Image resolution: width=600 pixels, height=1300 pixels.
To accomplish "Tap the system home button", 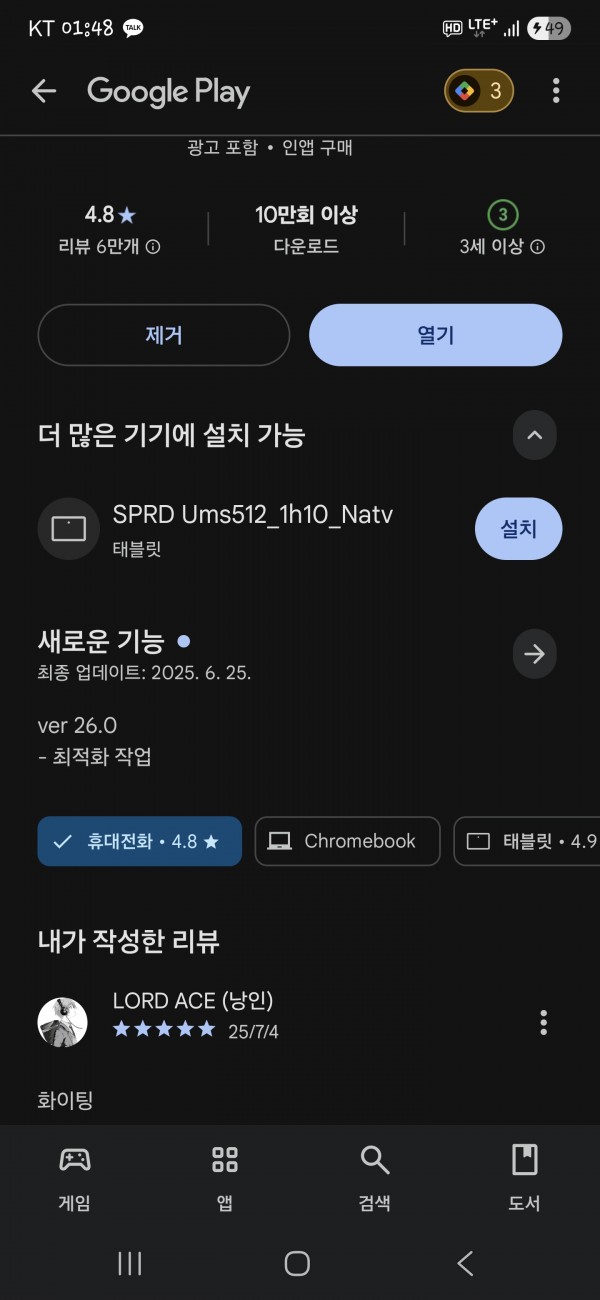I will 297,1264.
